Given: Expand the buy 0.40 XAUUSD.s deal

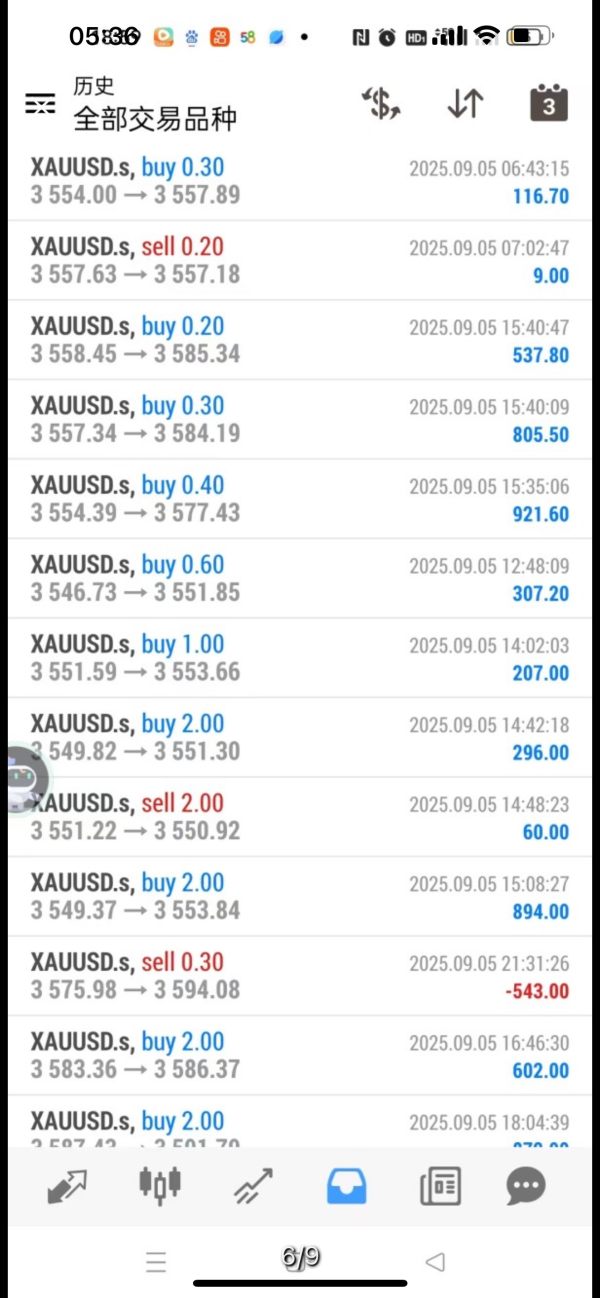Looking at the screenshot, I should coord(300,499).
